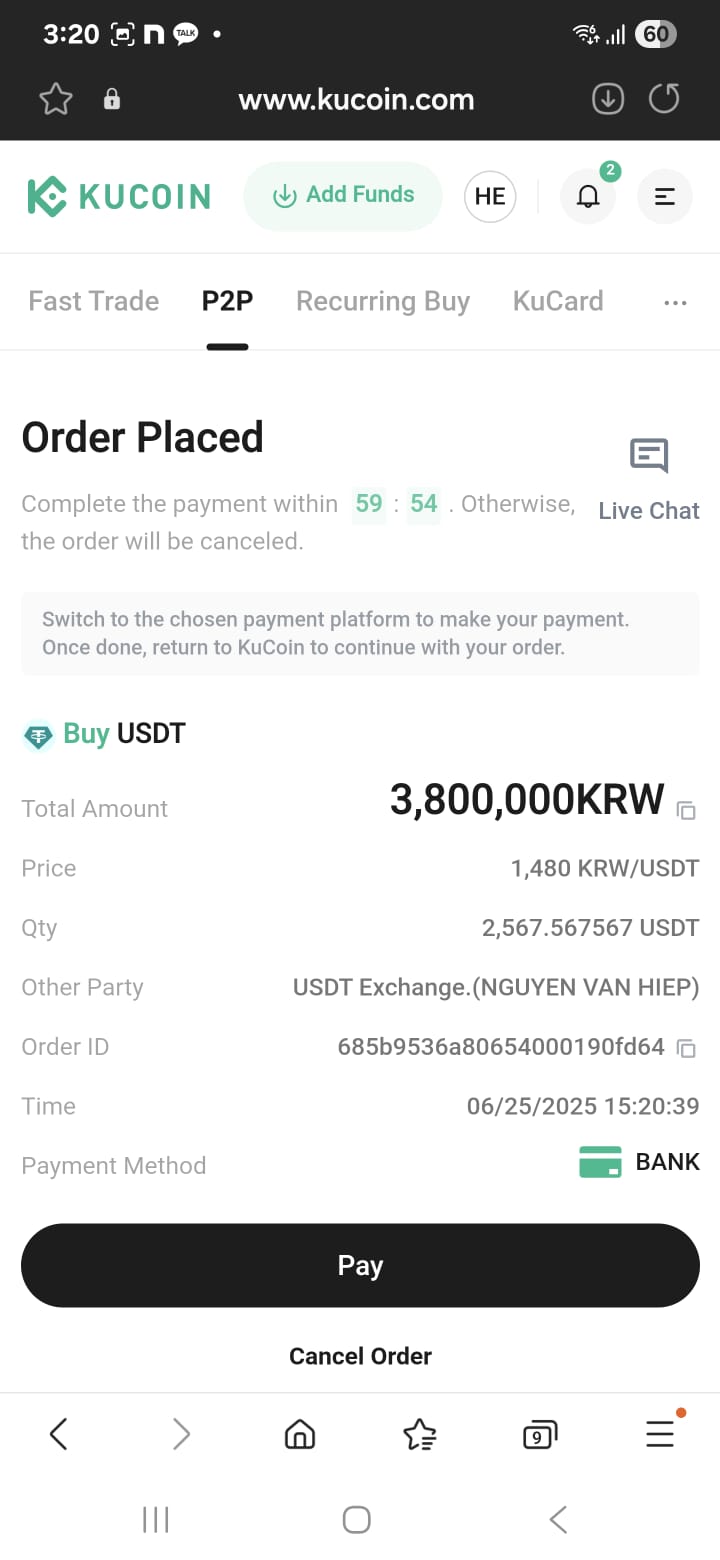Copy the Order ID
720x1560 pixels.
tap(686, 1048)
